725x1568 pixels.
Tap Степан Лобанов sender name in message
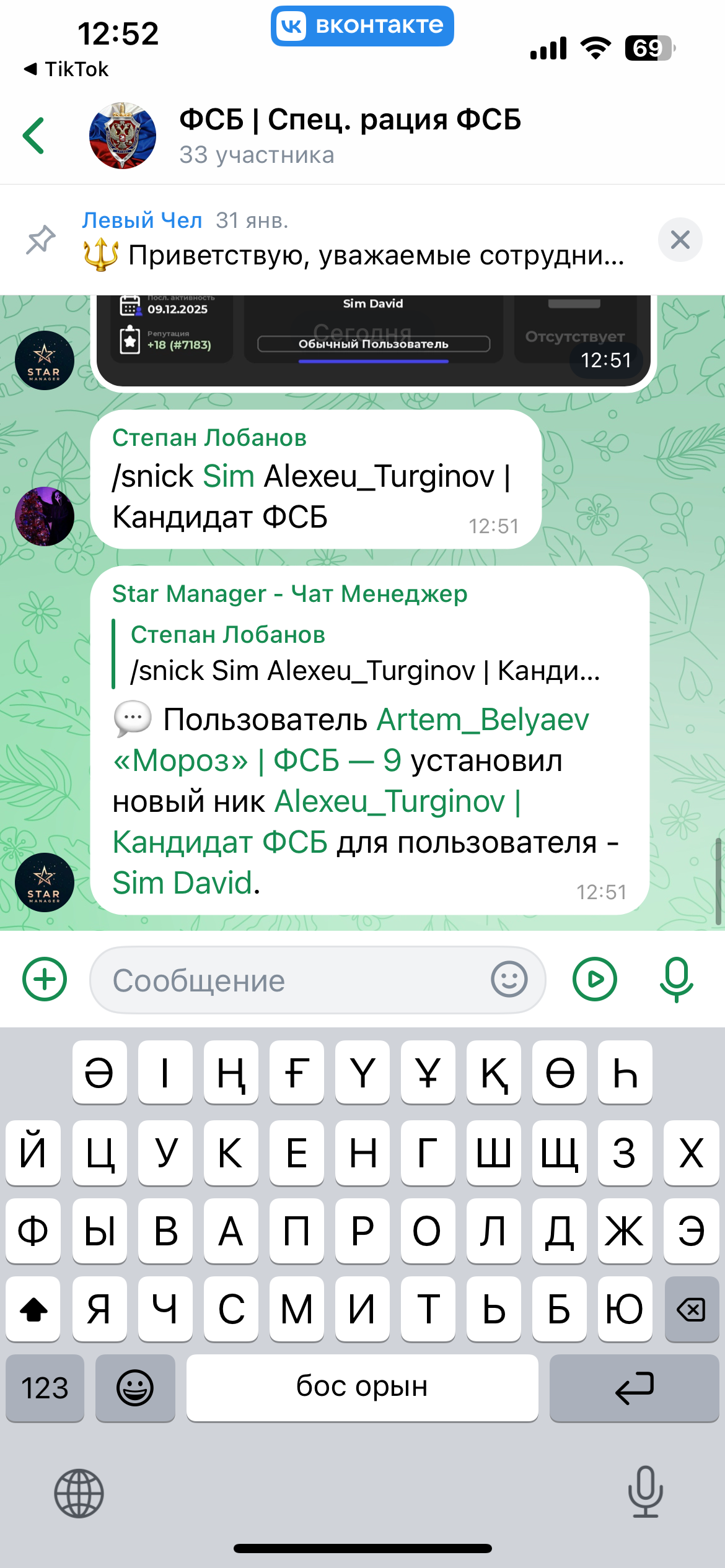coord(209,438)
